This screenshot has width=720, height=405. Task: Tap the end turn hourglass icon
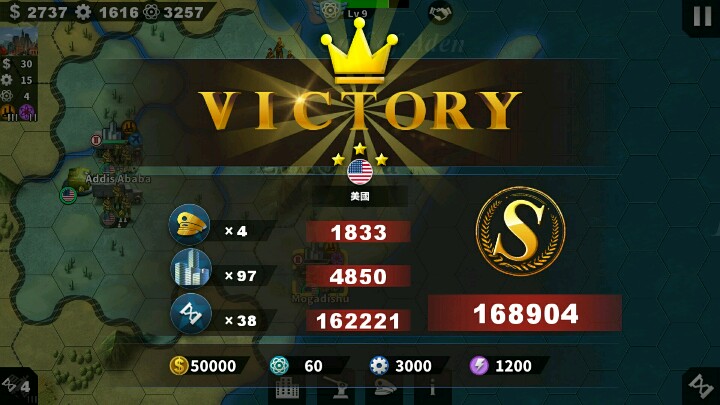[700, 388]
